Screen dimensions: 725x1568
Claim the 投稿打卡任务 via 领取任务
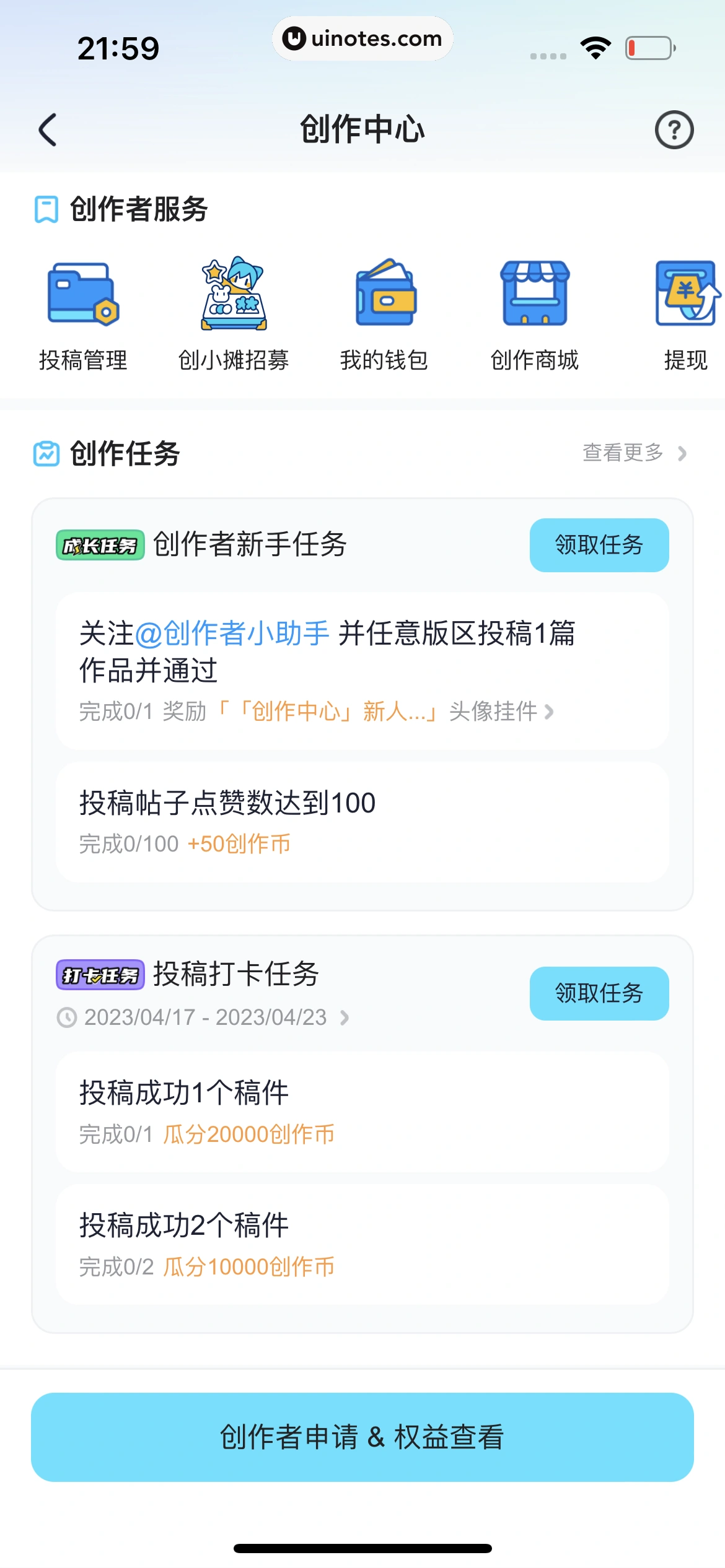click(x=599, y=993)
